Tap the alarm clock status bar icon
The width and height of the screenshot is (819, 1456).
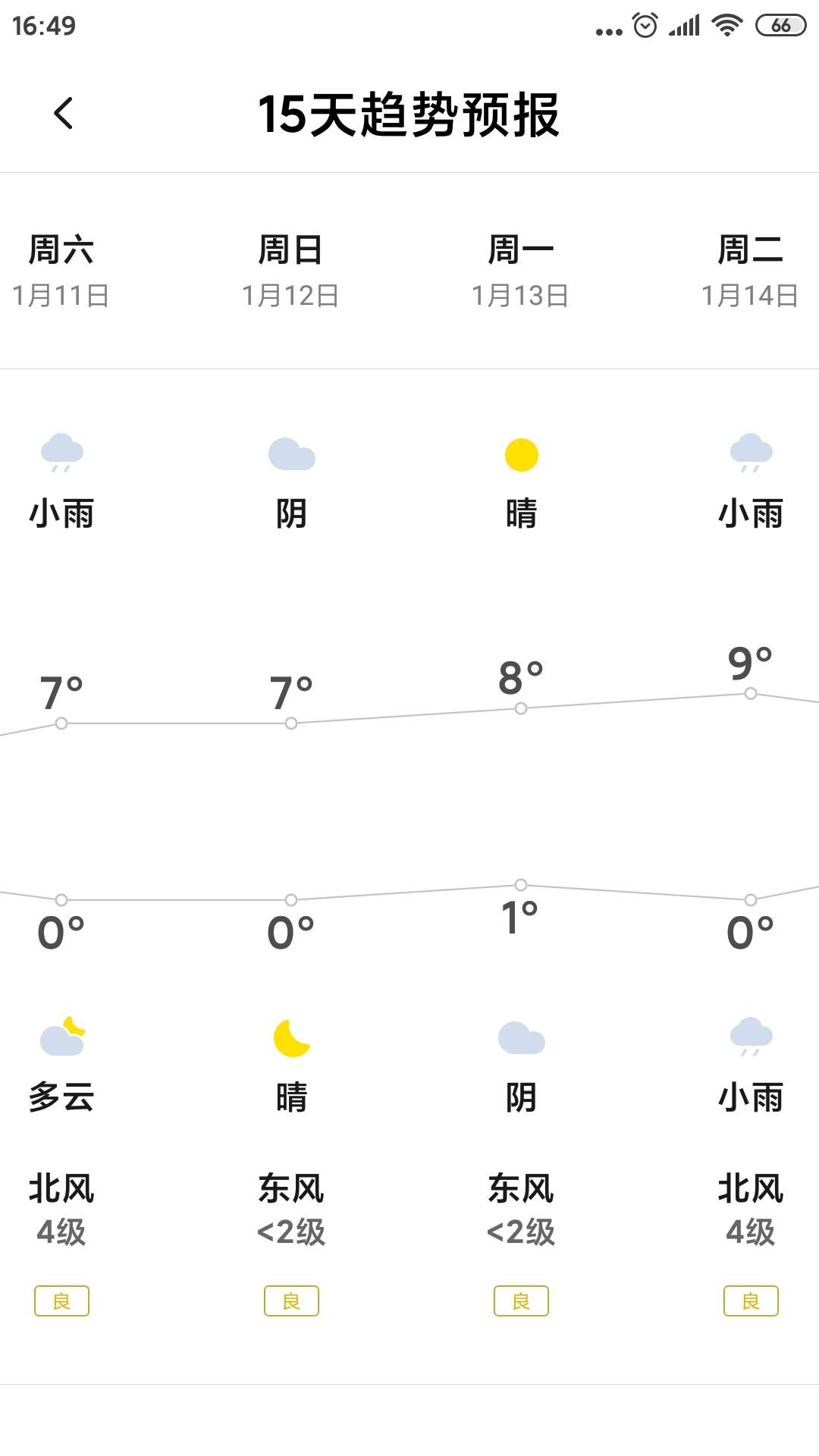[645, 24]
